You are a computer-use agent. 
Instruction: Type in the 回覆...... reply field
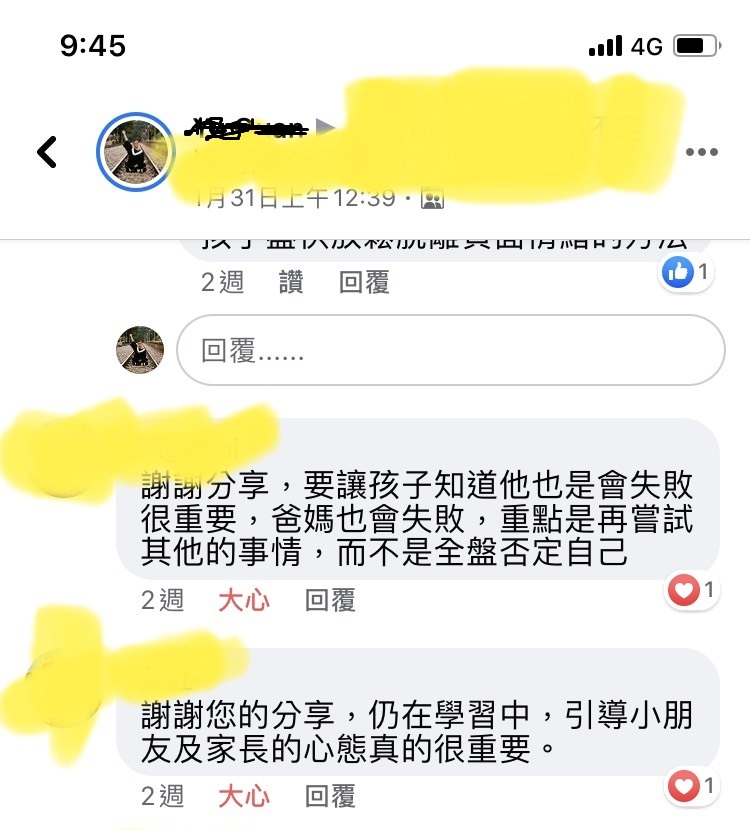click(x=450, y=351)
